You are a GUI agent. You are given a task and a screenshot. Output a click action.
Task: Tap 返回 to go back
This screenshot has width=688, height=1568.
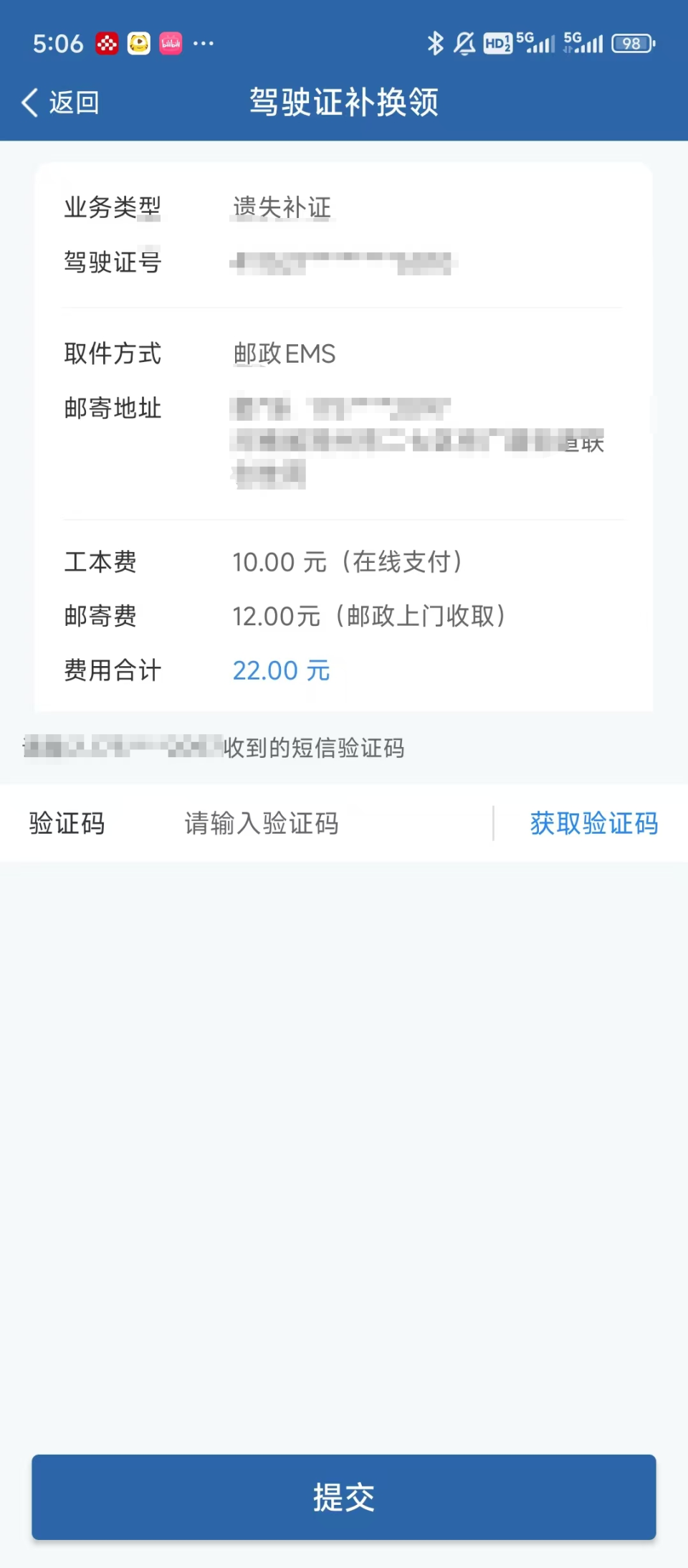(72, 103)
